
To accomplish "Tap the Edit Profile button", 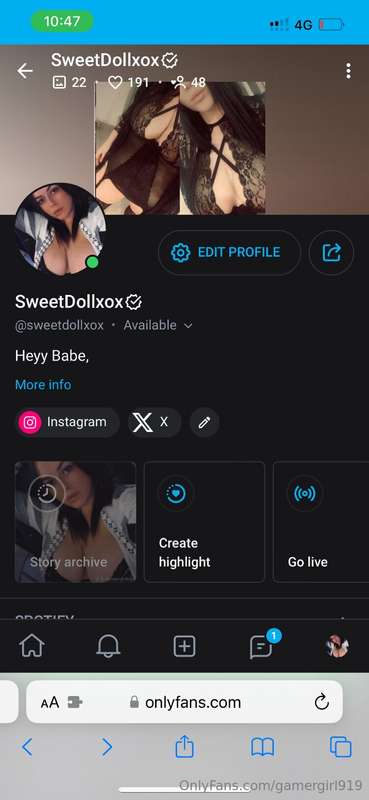I will 229,253.
